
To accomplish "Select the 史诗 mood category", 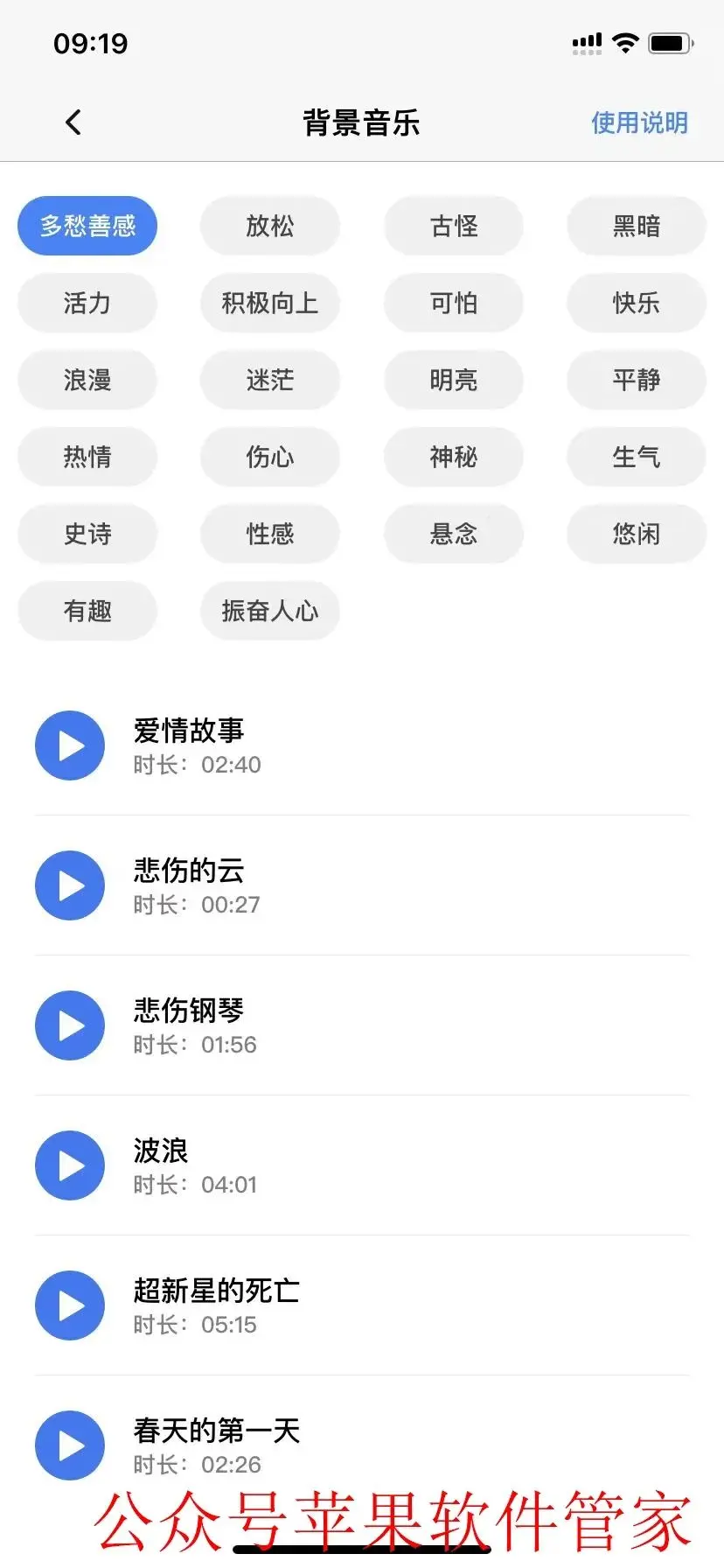I will (87, 534).
